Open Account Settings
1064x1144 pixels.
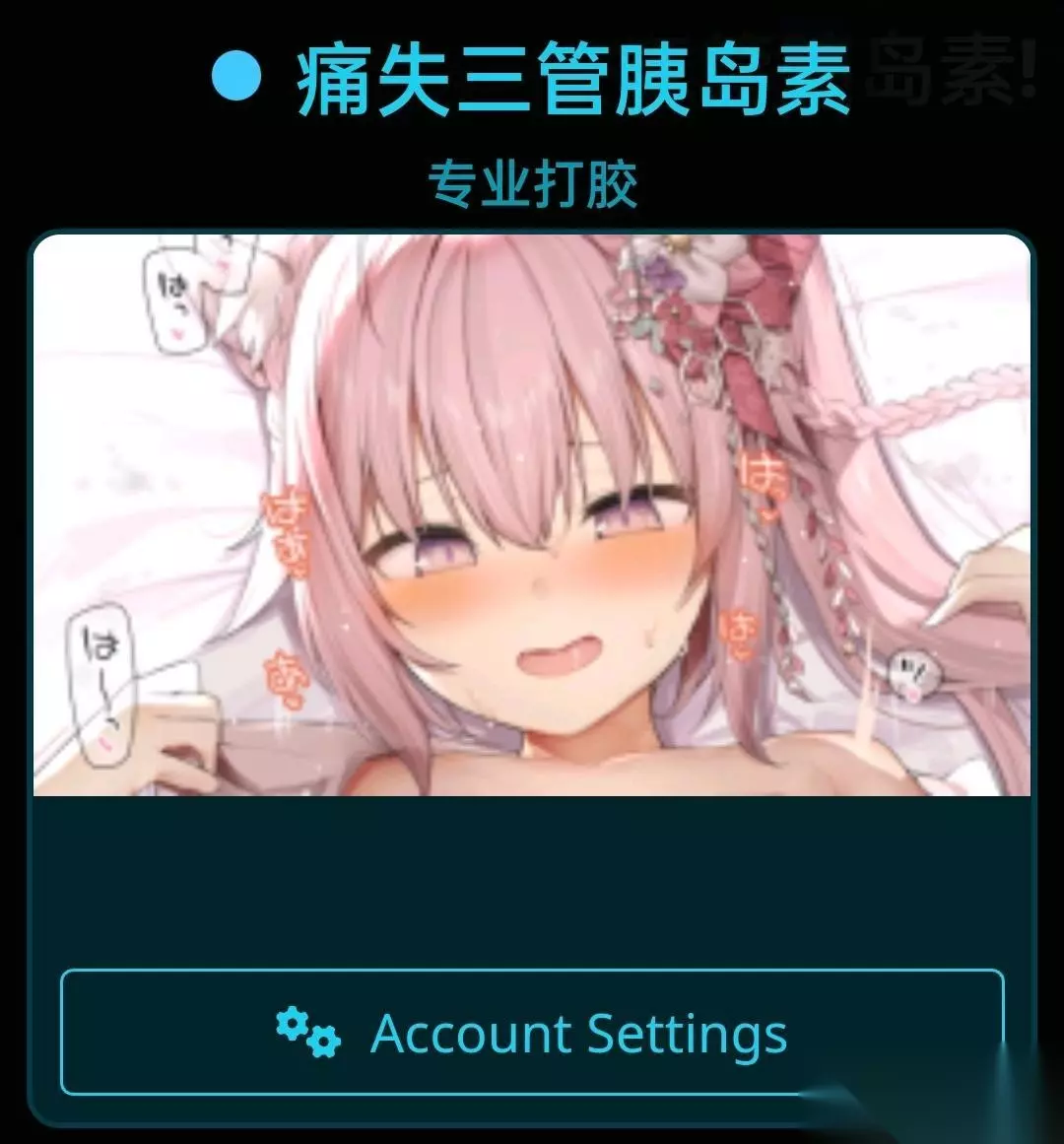point(532,1033)
